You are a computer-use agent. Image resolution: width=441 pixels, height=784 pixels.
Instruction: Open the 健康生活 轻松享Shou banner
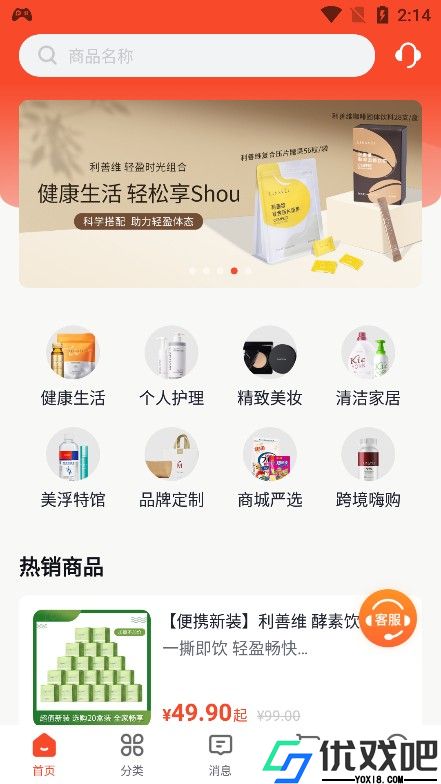[x=220, y=194]
